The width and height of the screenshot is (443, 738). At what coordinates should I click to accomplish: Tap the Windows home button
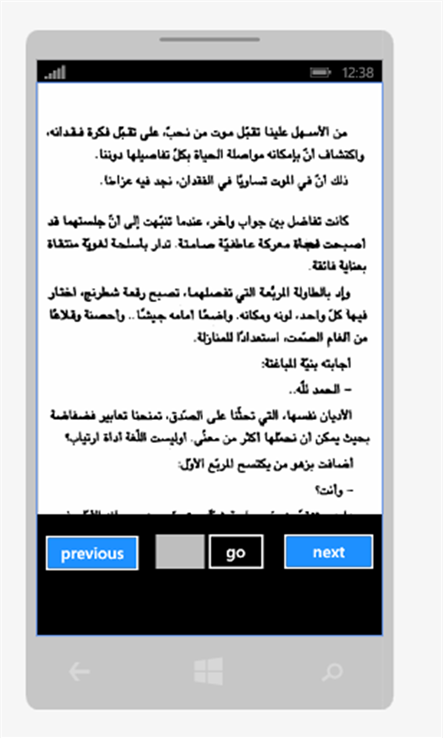point(209,671)
